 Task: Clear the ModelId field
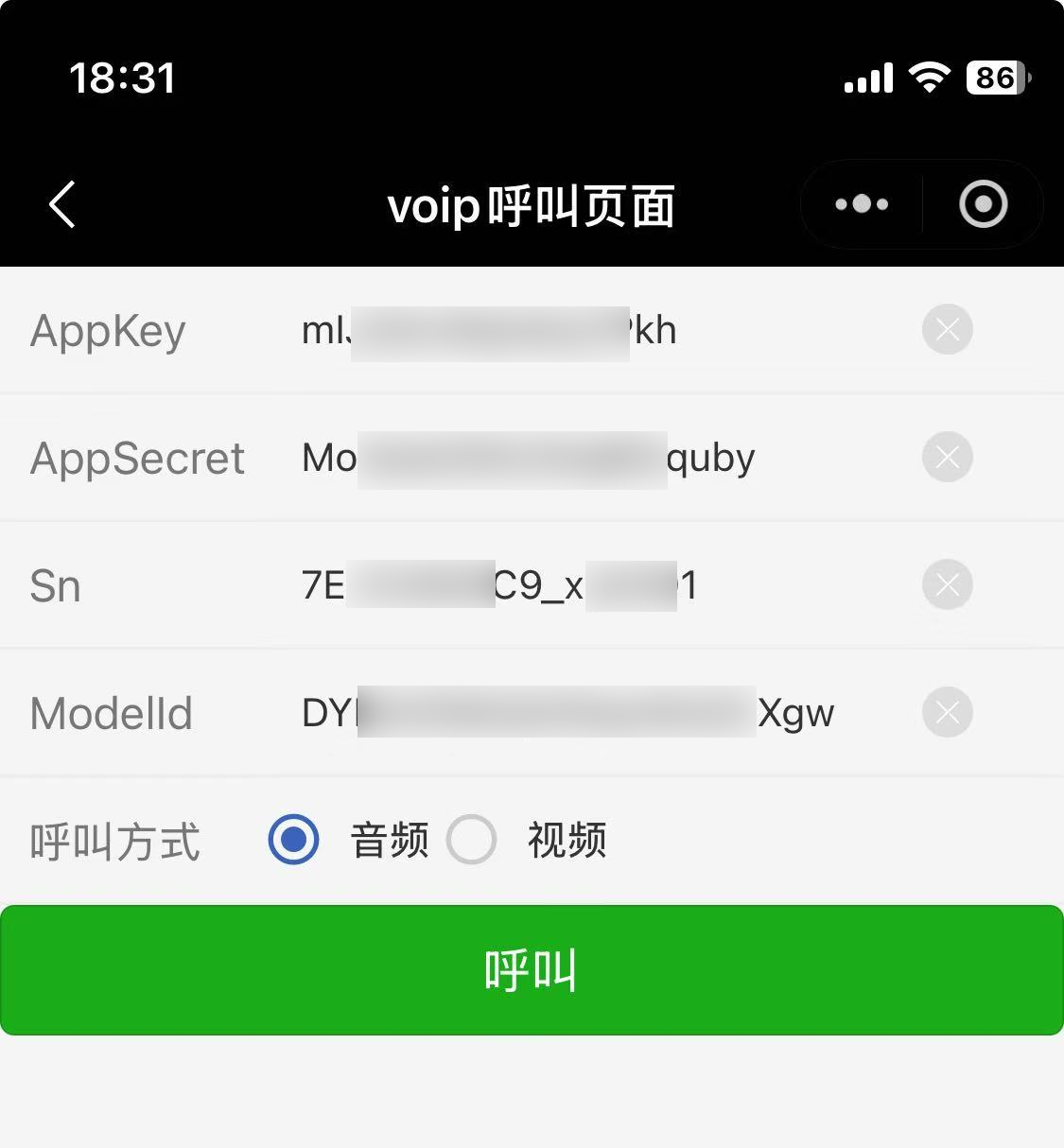[947, 712]
